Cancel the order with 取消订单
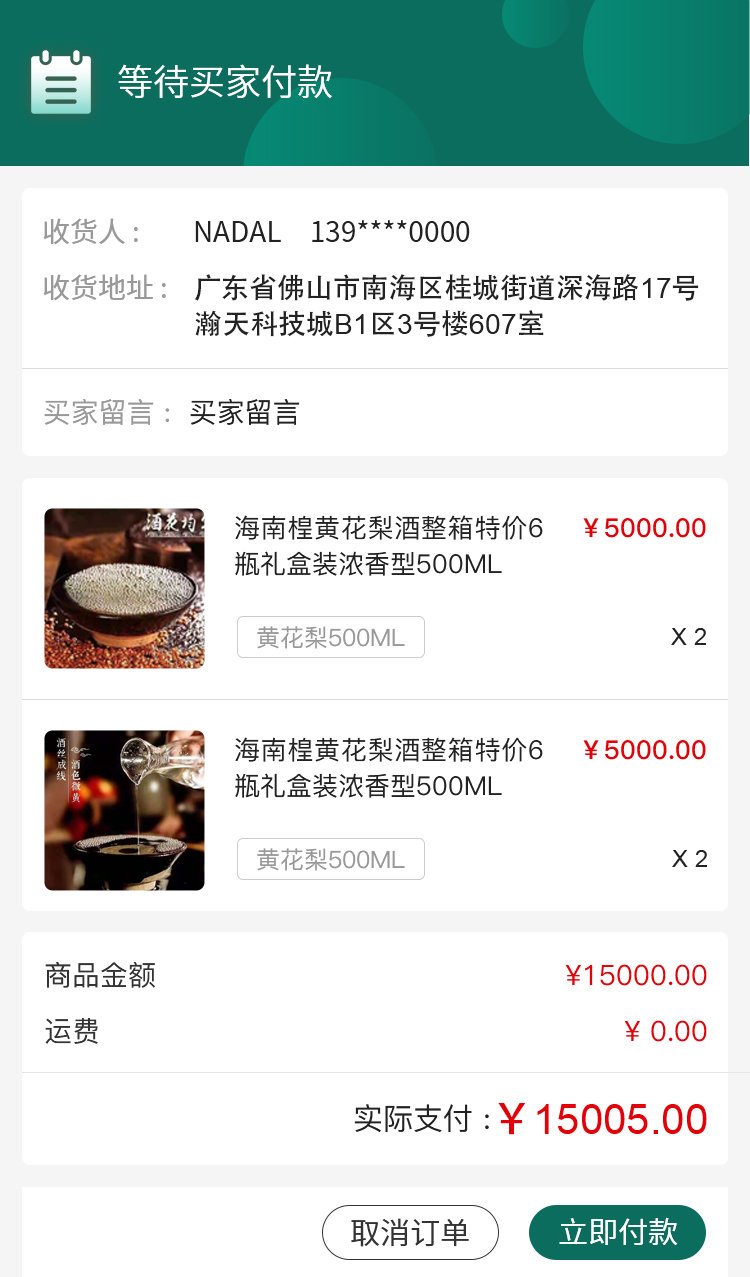The height and width of the screenshot is (1277, 750). [x=410, y=1232]
